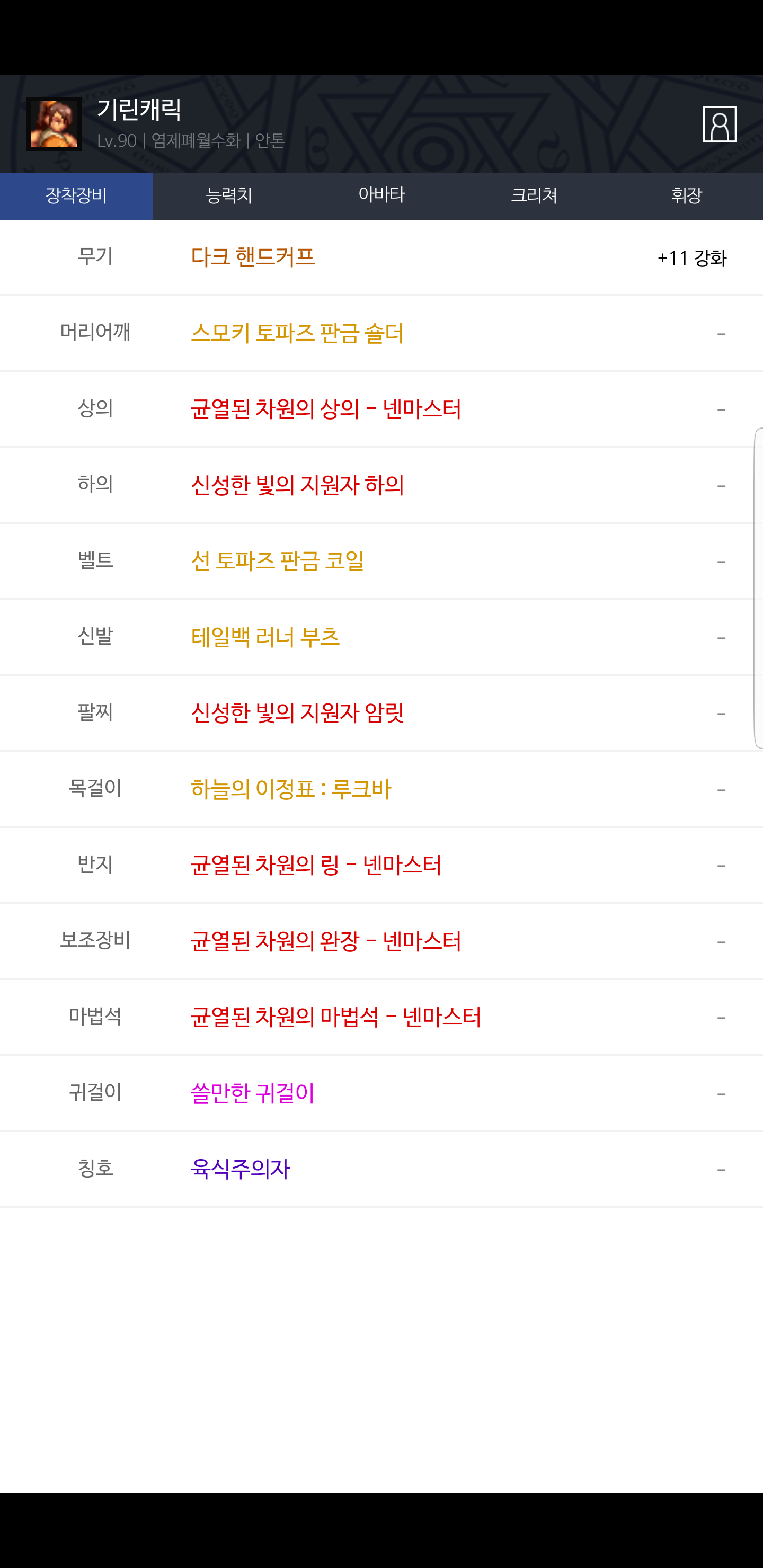Image resolution: width=763 pixels, height=1568 pixels.
Task: Switch to the 아바타 tab
Action: pyautogui.click(x=382, y=196)
